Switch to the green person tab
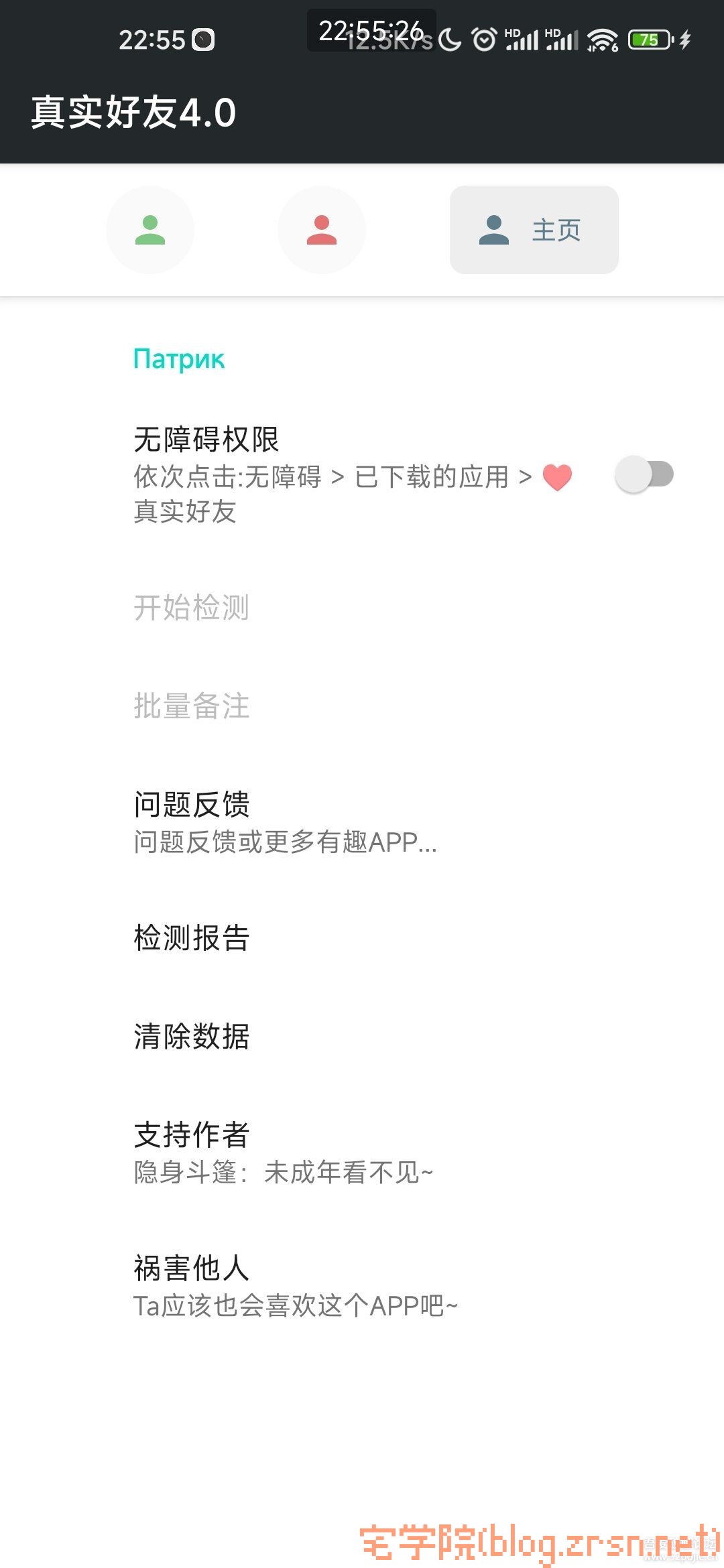 point(150,230)
